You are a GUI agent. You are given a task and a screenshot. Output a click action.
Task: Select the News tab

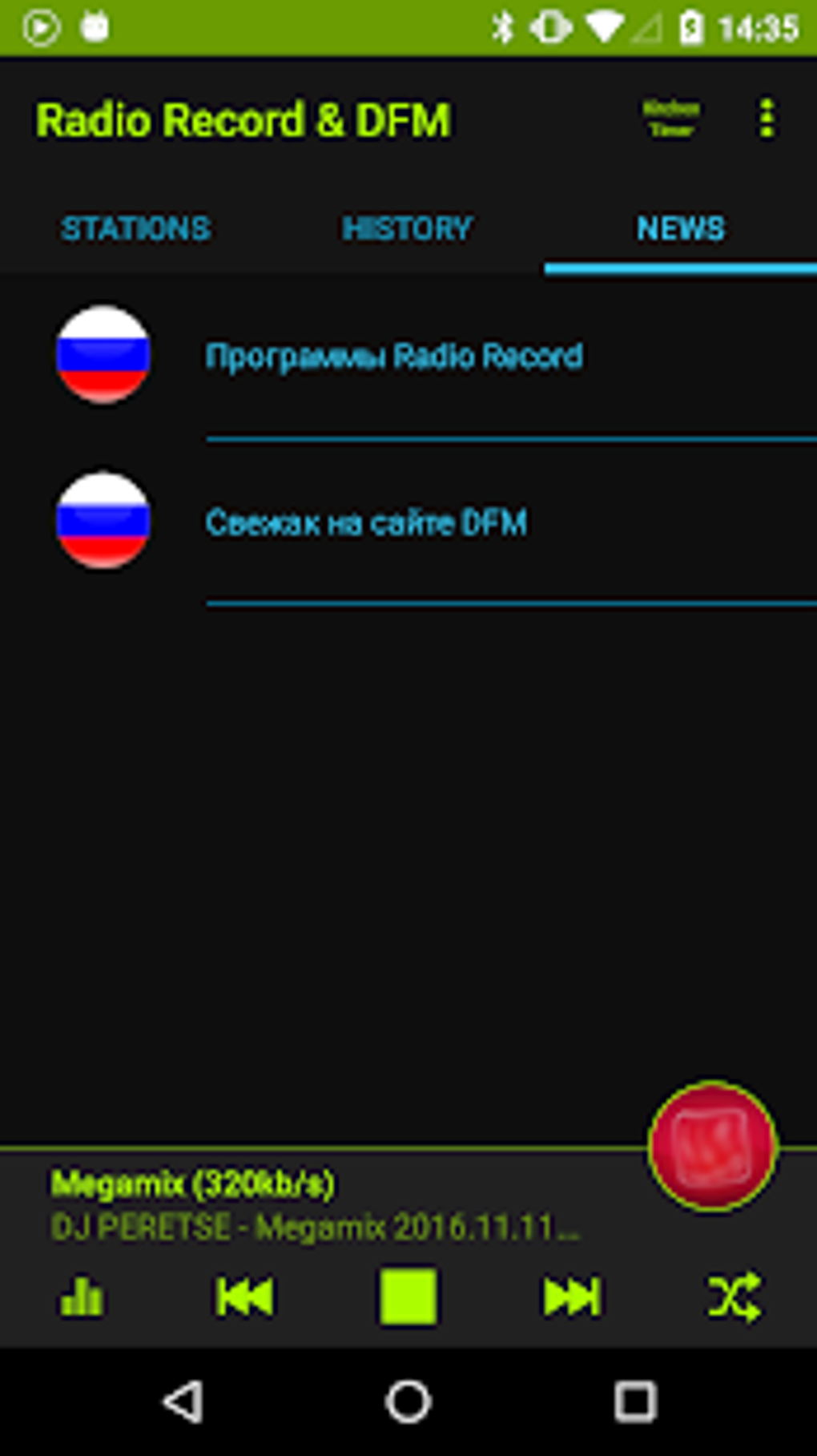click(x=681, y=229)
